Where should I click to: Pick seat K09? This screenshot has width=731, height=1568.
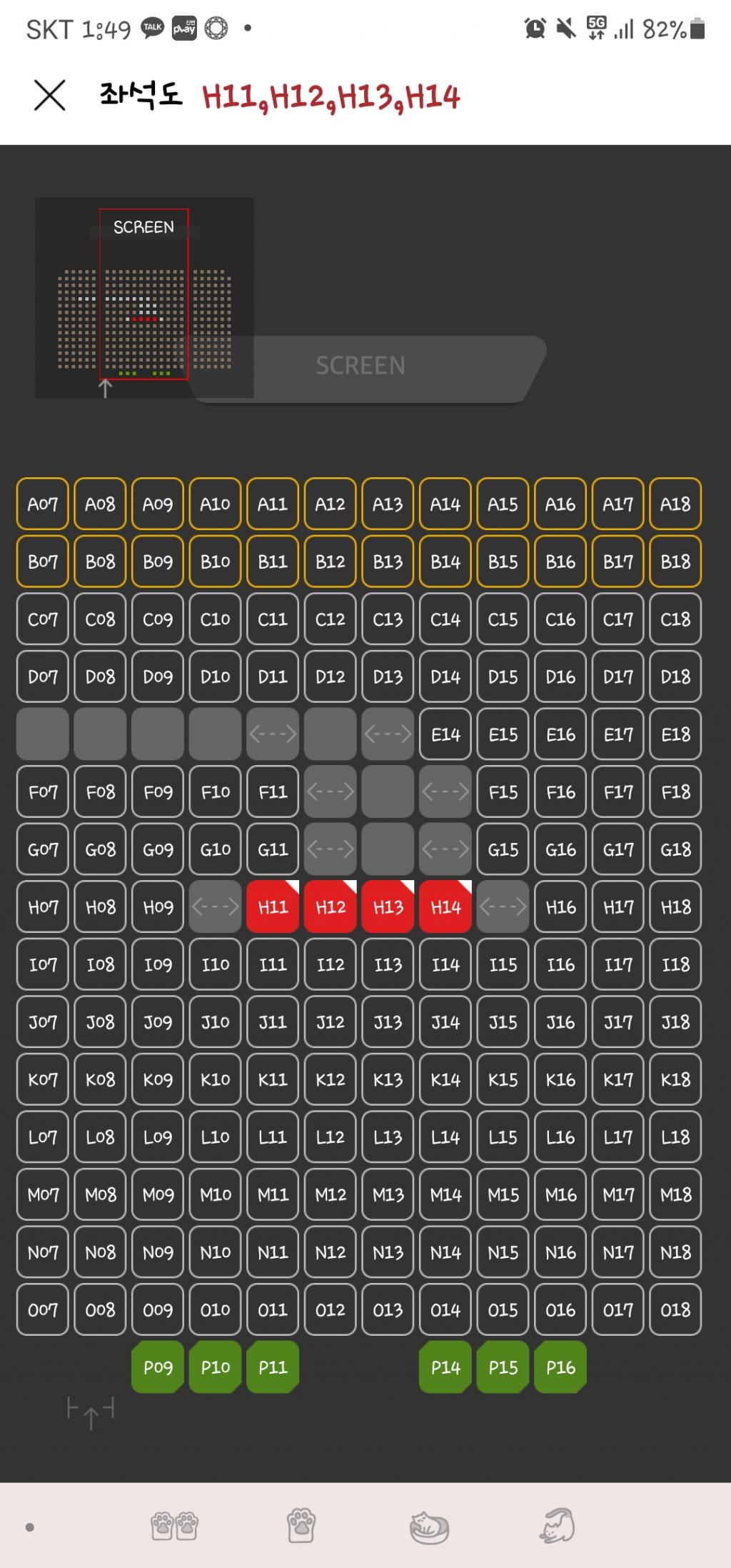click(158, 1080)
